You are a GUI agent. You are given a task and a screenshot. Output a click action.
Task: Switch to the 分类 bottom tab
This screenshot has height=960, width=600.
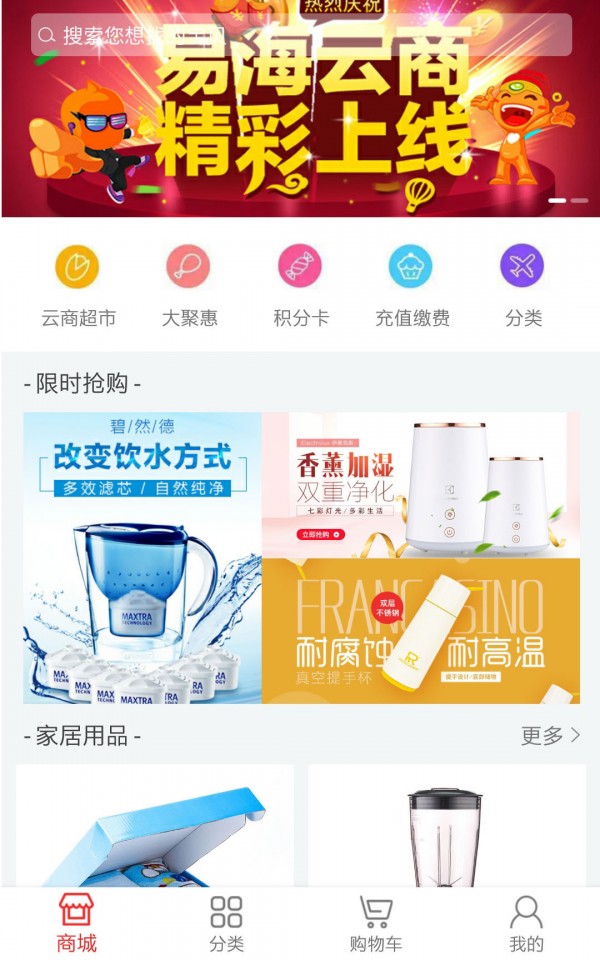tap(226, 923)
